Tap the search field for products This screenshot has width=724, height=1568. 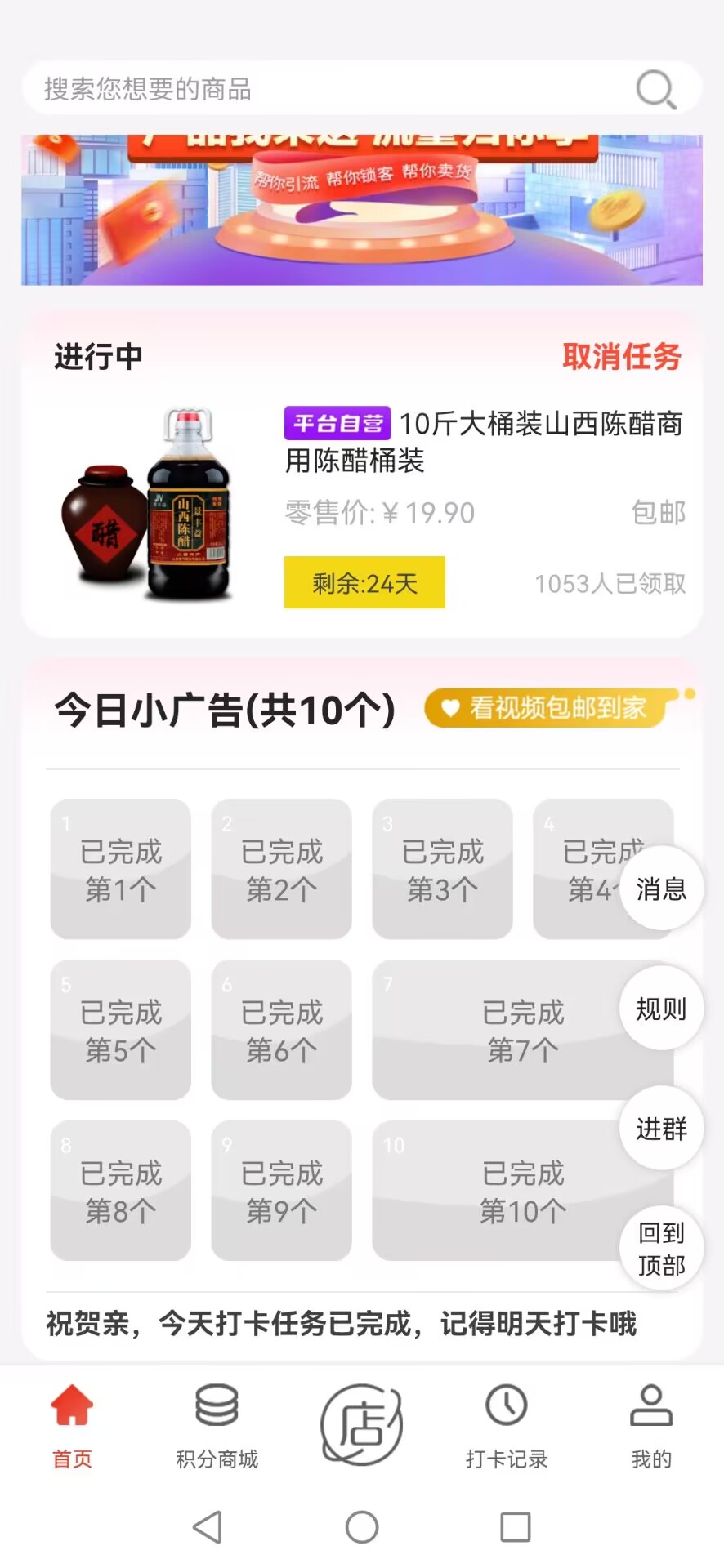coord(327,88)
